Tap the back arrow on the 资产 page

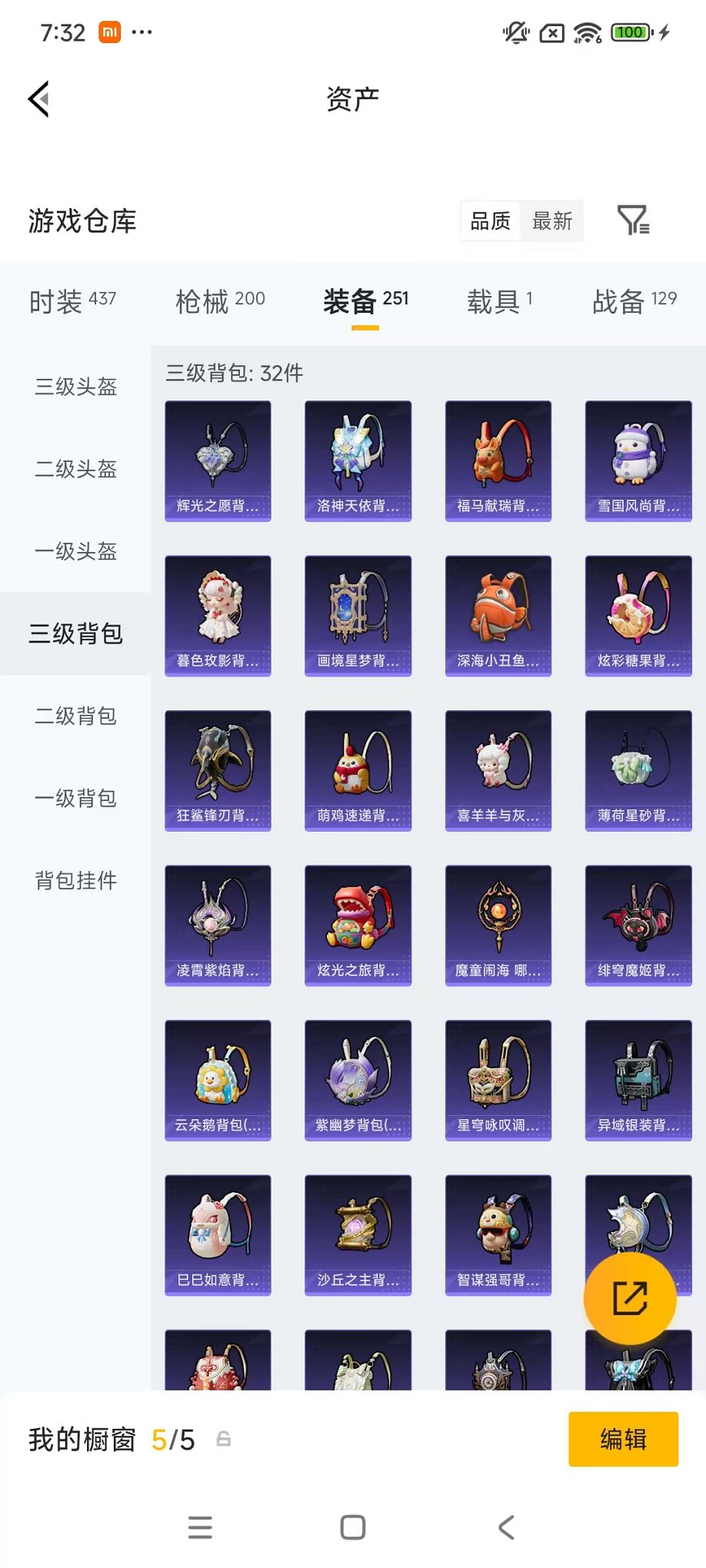38,100
